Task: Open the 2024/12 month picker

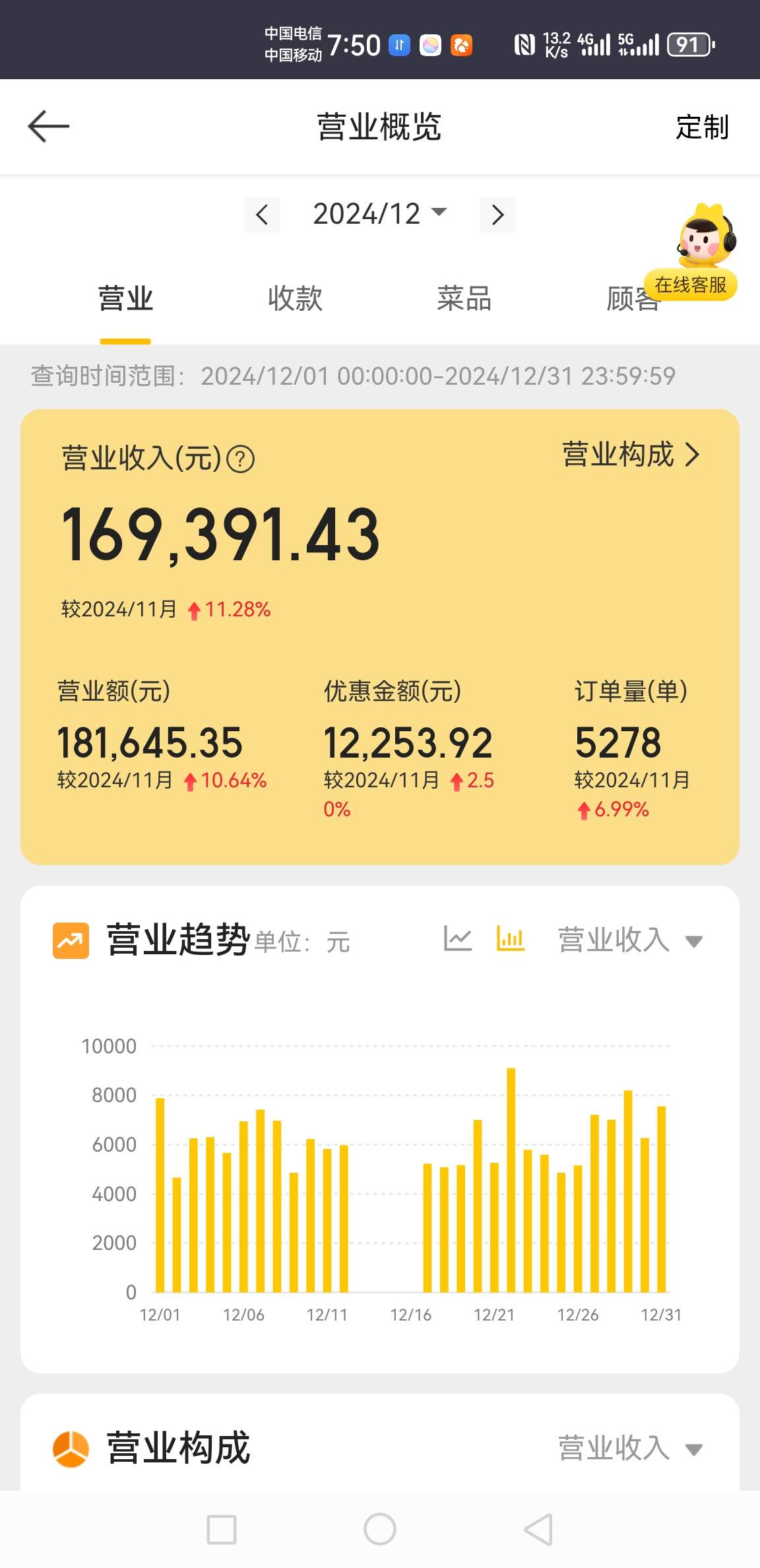Action: (379, 214)
